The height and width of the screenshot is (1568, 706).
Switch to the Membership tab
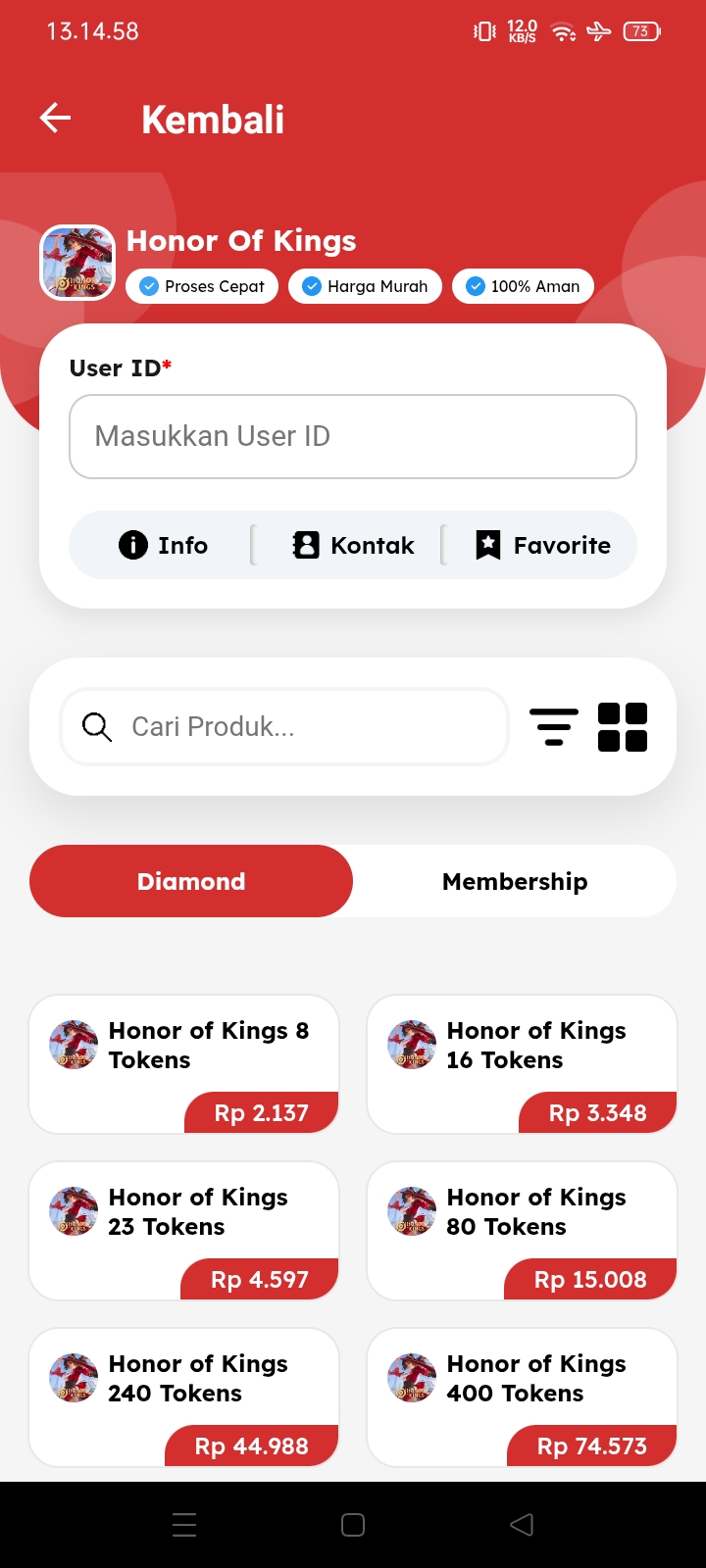tap(515, 881)
